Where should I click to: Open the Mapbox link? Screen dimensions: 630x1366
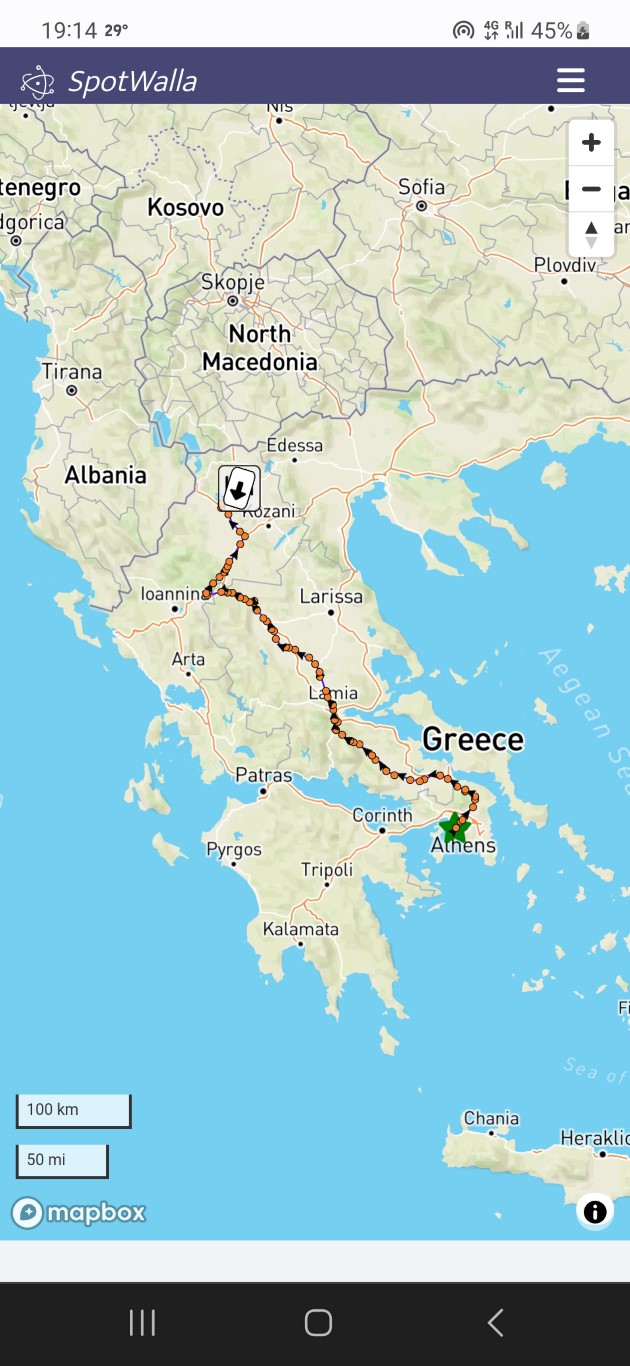tap(78, 1213)
